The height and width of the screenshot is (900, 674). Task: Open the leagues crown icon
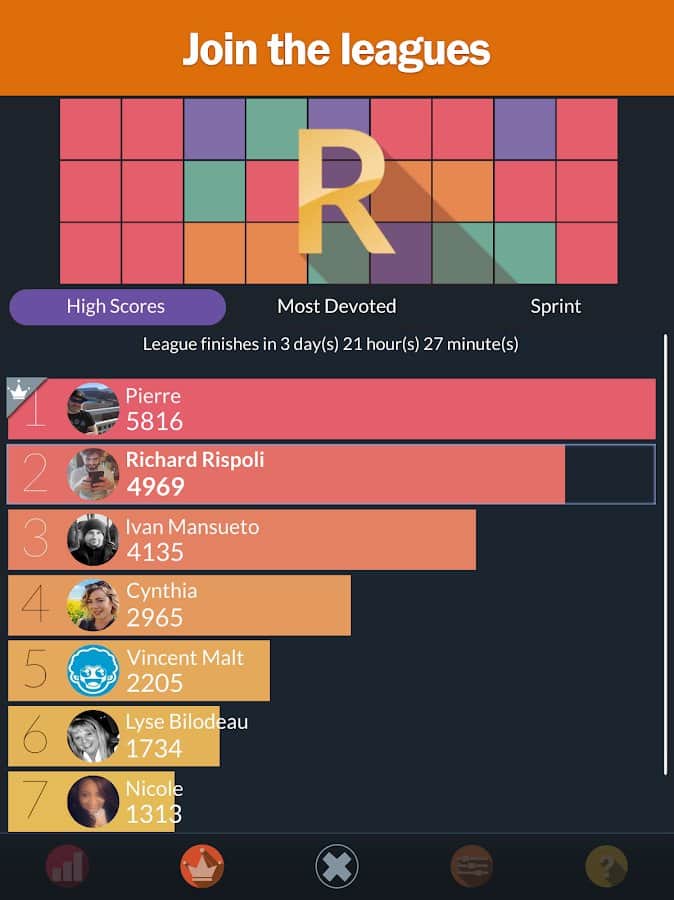(x=202, y=866)
